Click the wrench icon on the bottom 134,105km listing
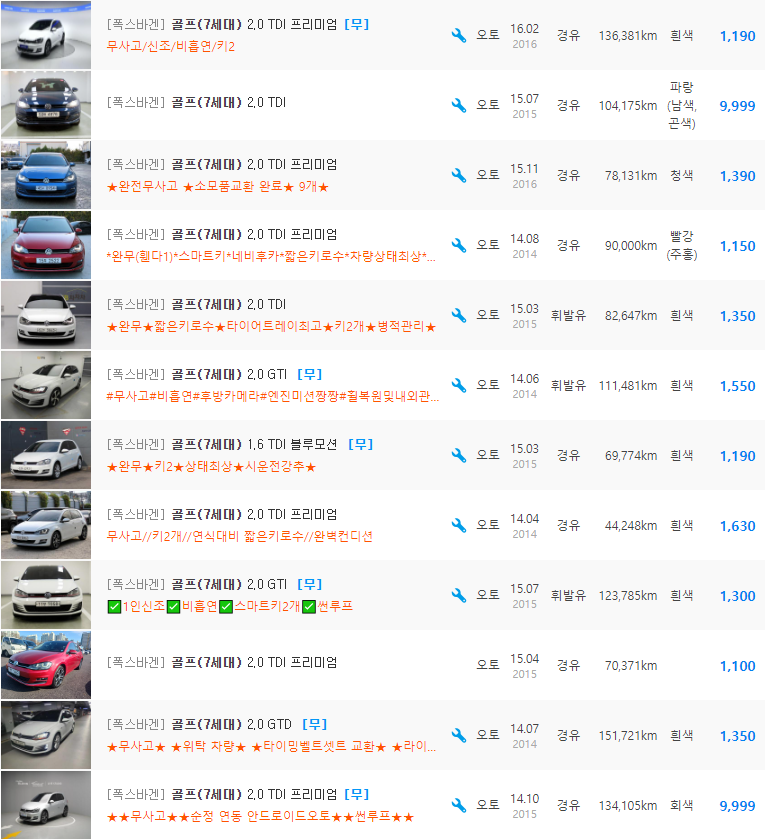765x839 pixels. pos(456,805)
